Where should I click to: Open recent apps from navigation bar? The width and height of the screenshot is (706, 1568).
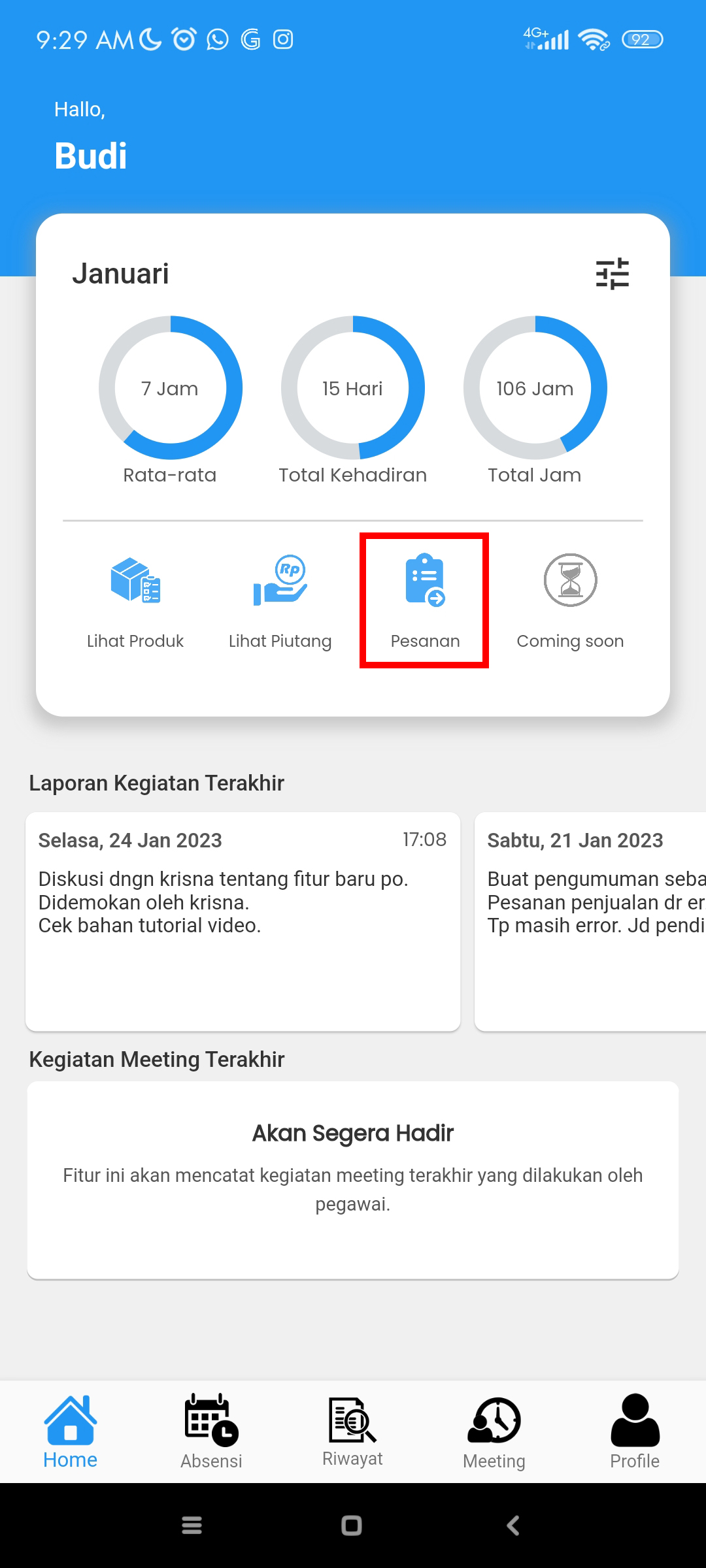tap(192, 1526)
